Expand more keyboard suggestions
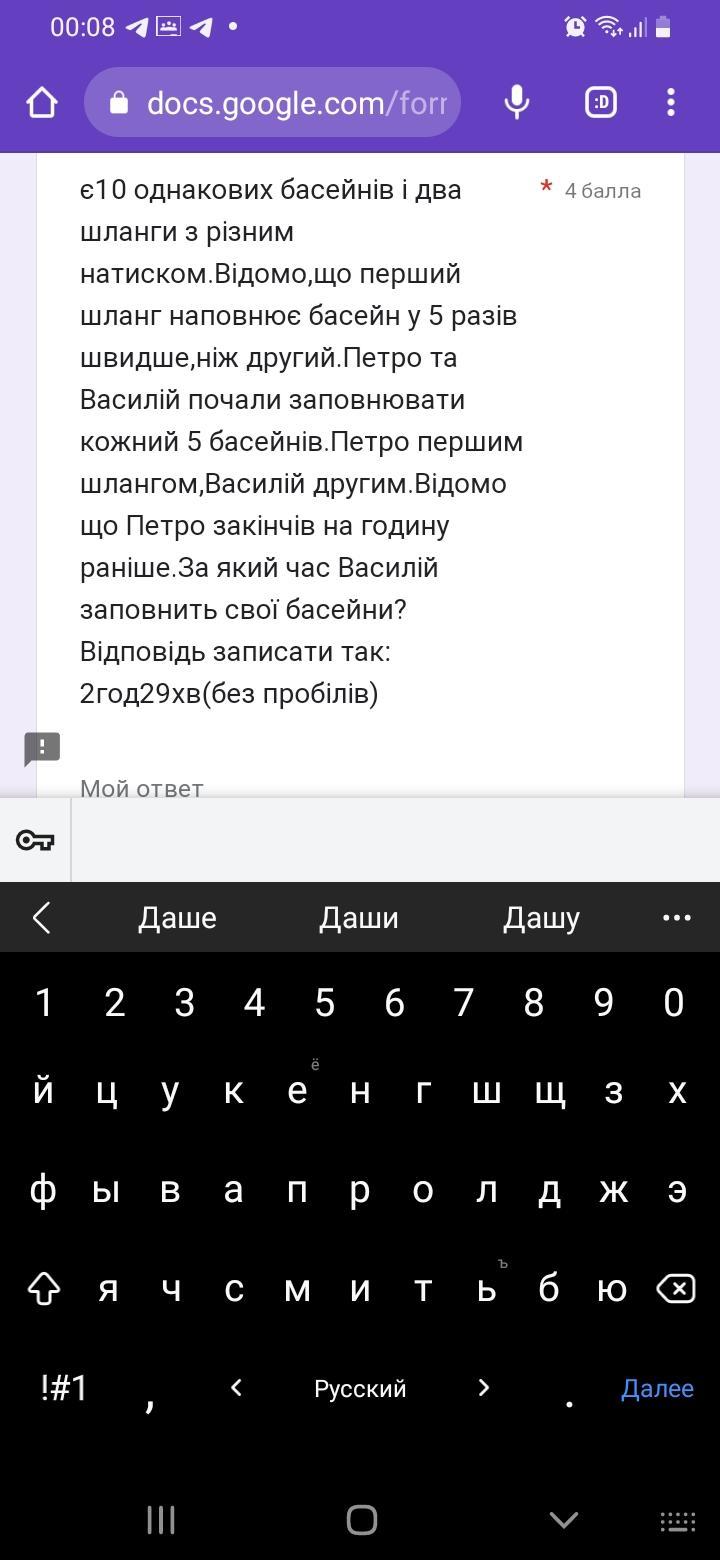Viewport: 720px width, 1560px height. pos(677,918)
